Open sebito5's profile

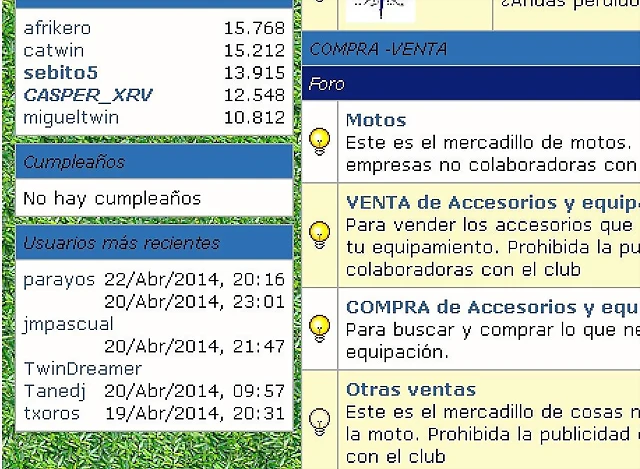pyautogui.click(x=60, y=72)
